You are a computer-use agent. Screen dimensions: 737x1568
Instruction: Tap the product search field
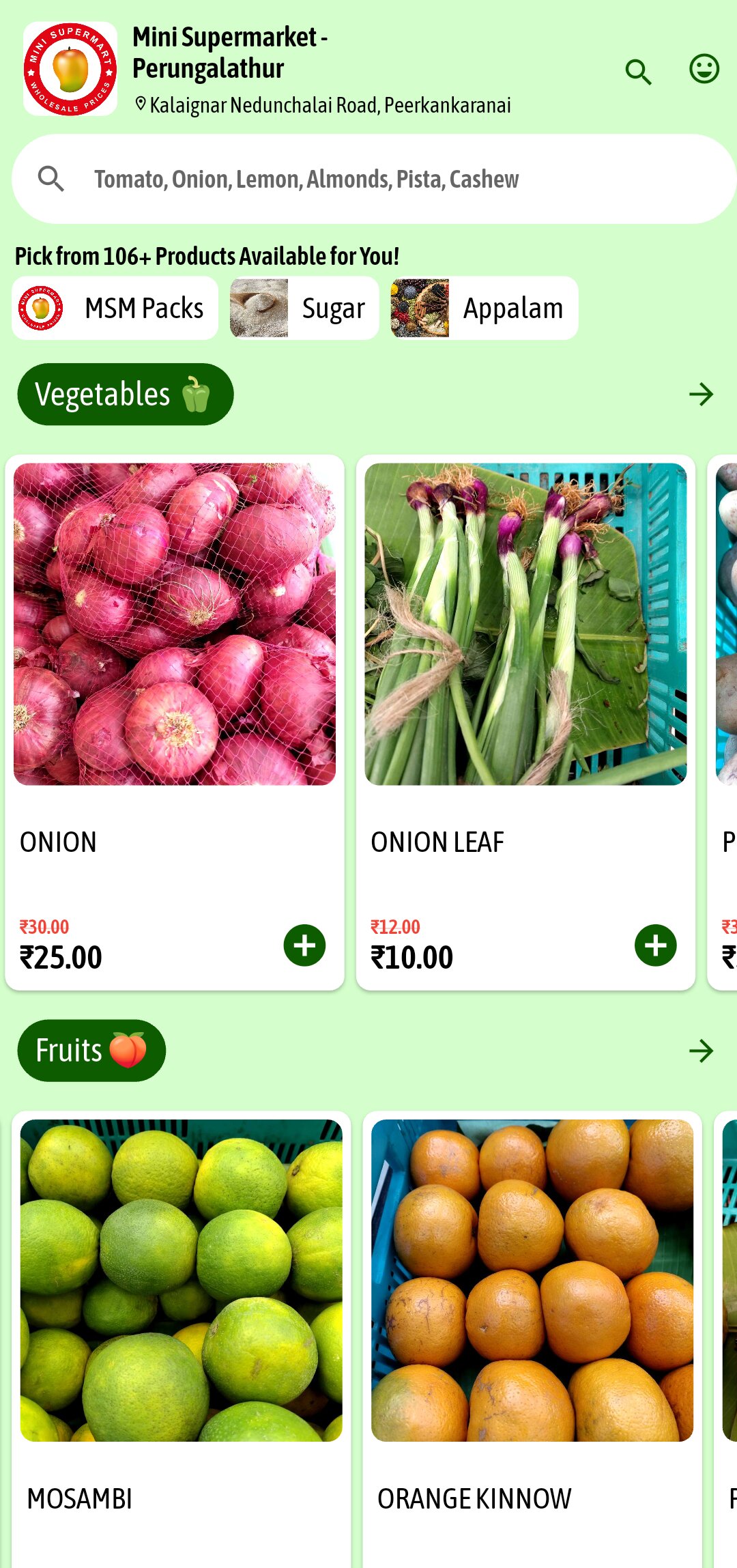(x=374, y=179)
